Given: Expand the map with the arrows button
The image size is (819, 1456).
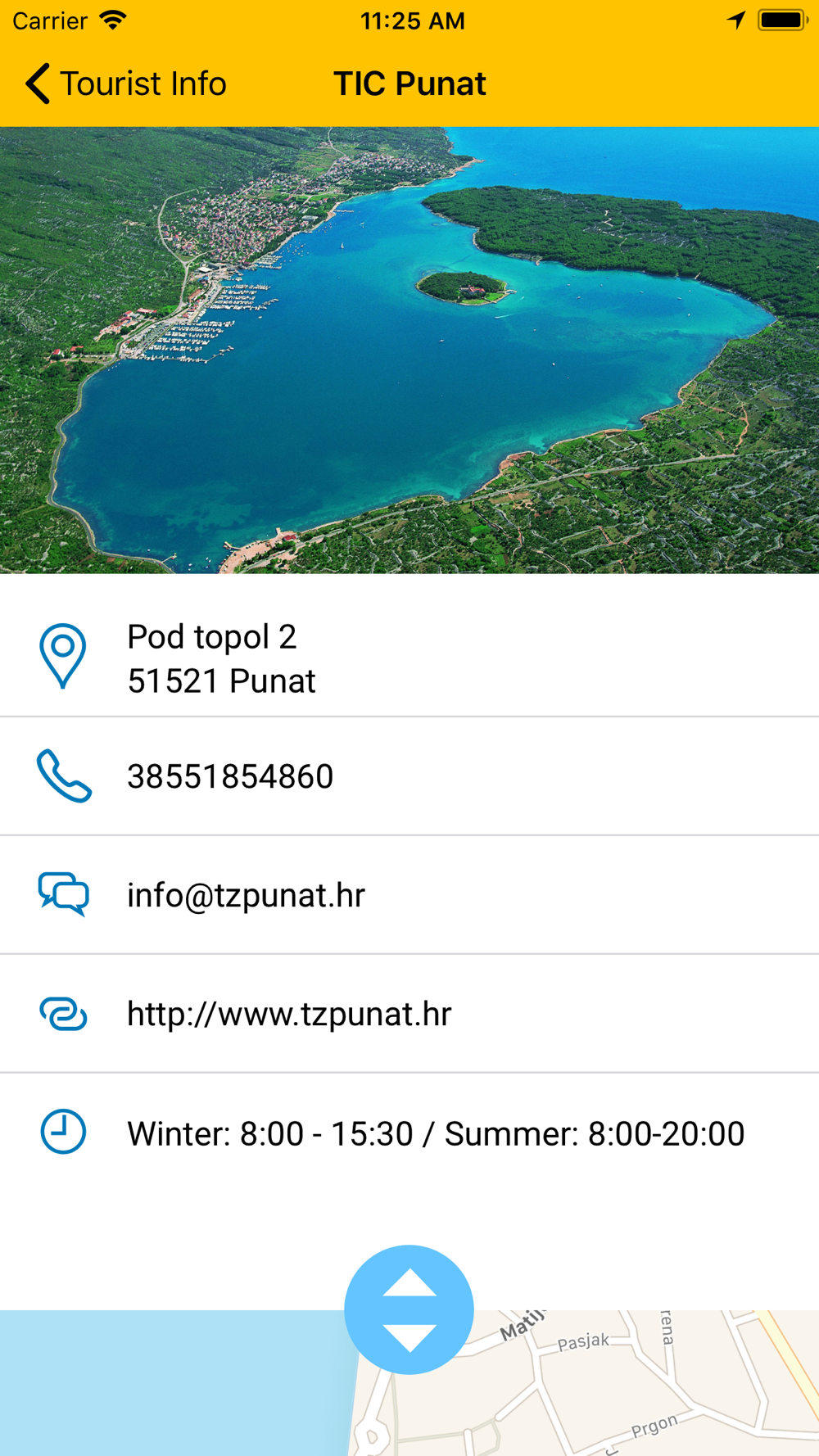Looking at the screenshot, I should [x=409, y=1309].
